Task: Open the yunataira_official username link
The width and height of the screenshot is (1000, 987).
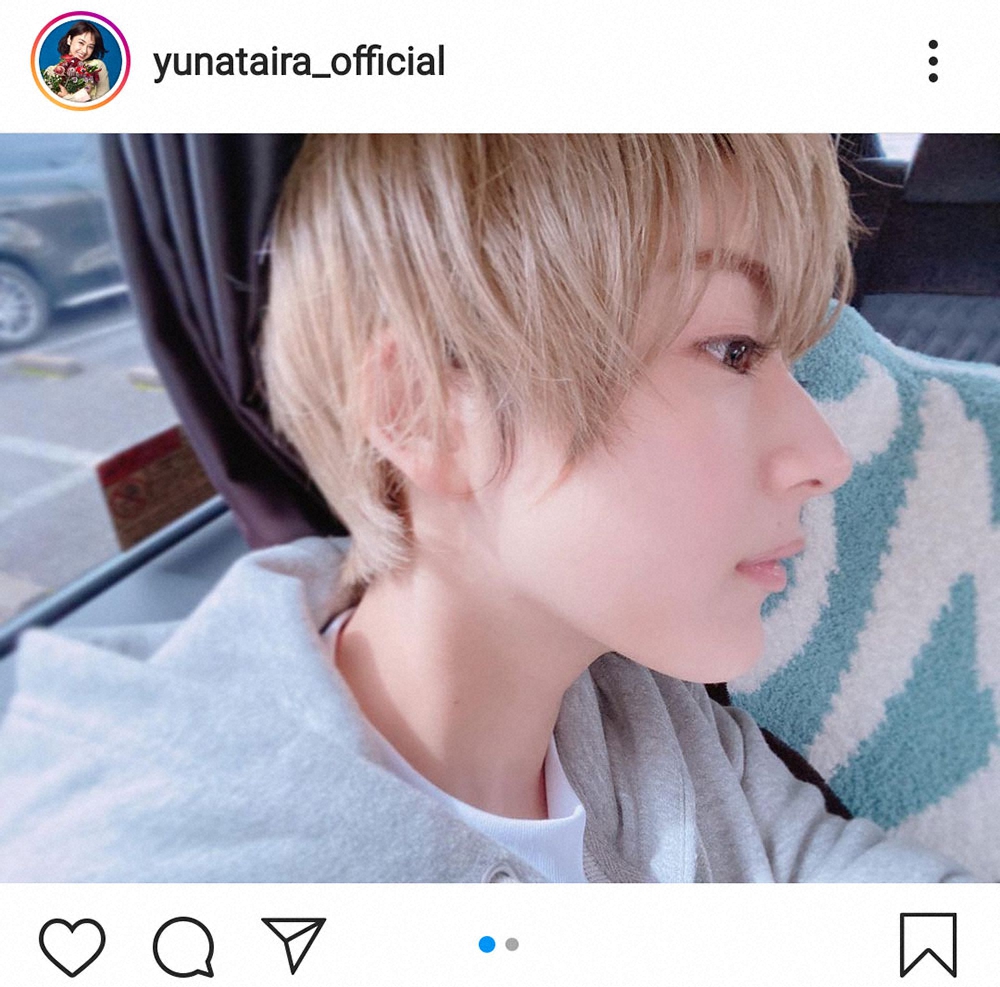Action: click(298, 62)
